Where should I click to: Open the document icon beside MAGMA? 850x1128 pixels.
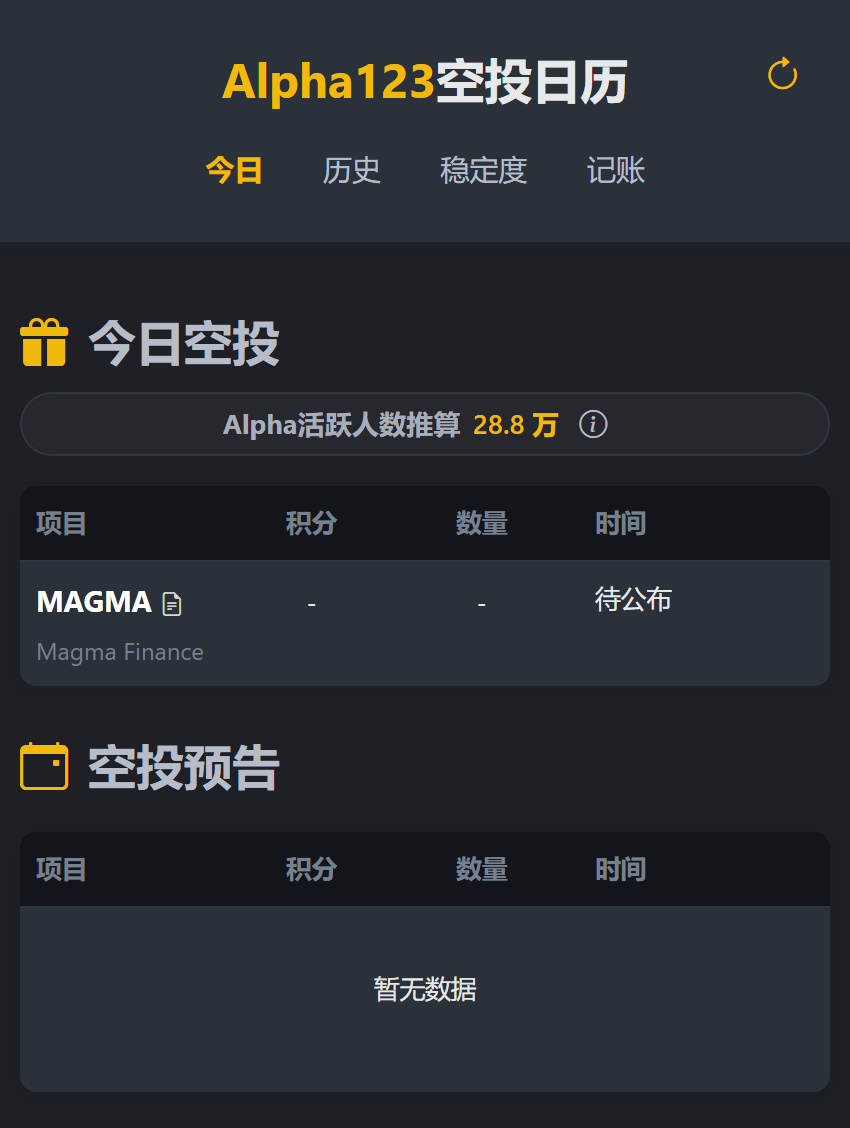172,604
